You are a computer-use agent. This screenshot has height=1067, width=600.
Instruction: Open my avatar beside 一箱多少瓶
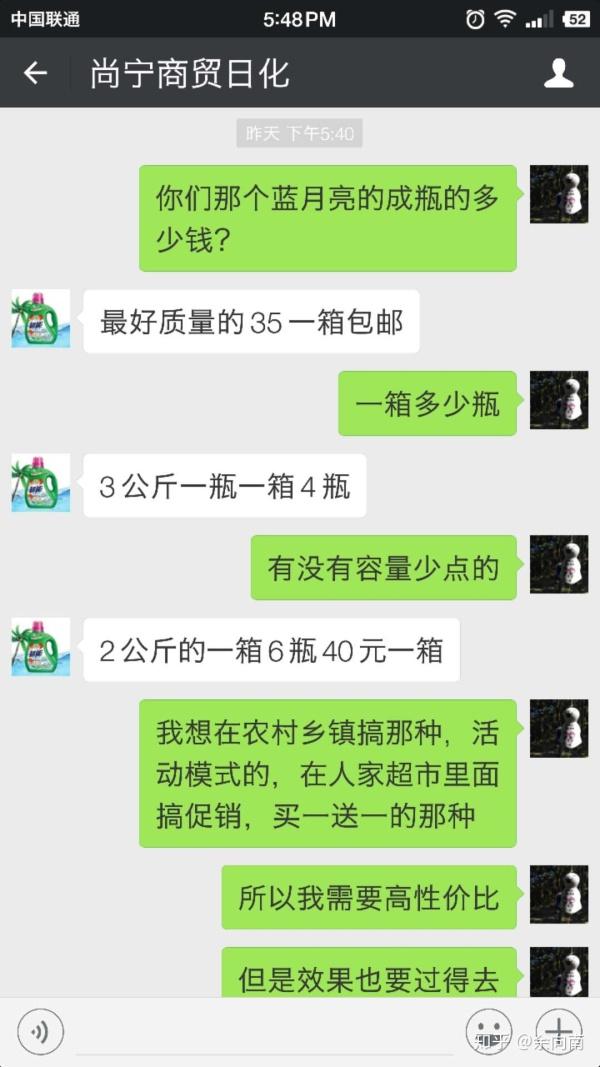(558, 400)
